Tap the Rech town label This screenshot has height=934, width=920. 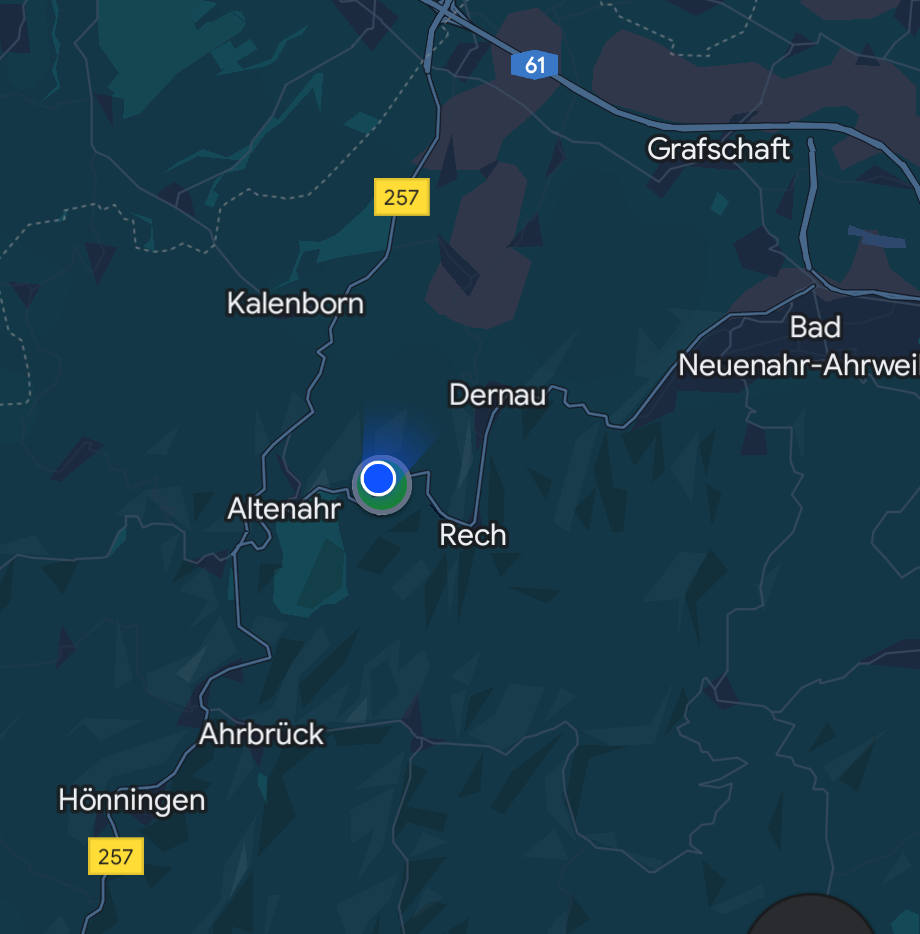click(473, 536)
